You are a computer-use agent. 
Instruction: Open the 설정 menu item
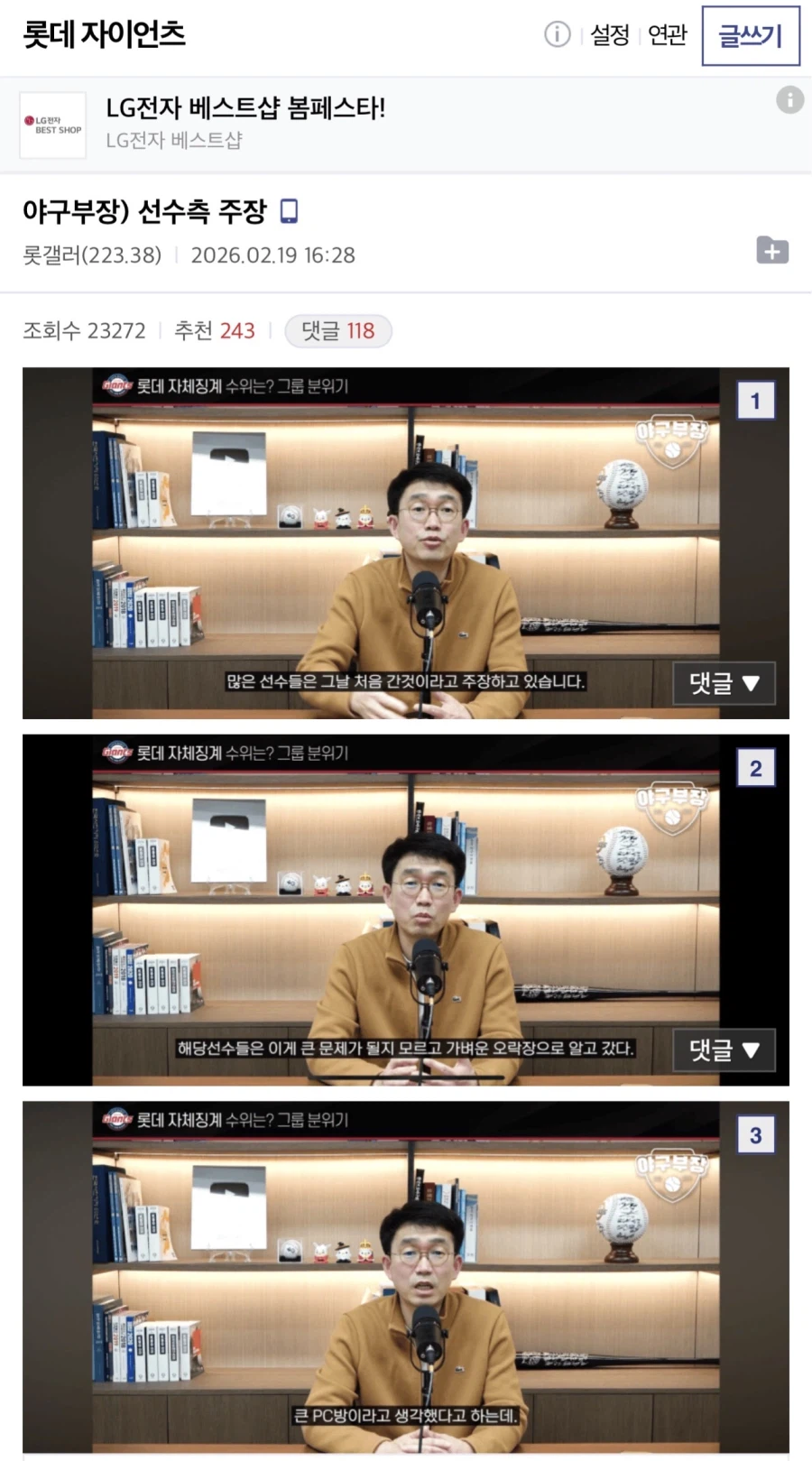[x=610, y=35]
